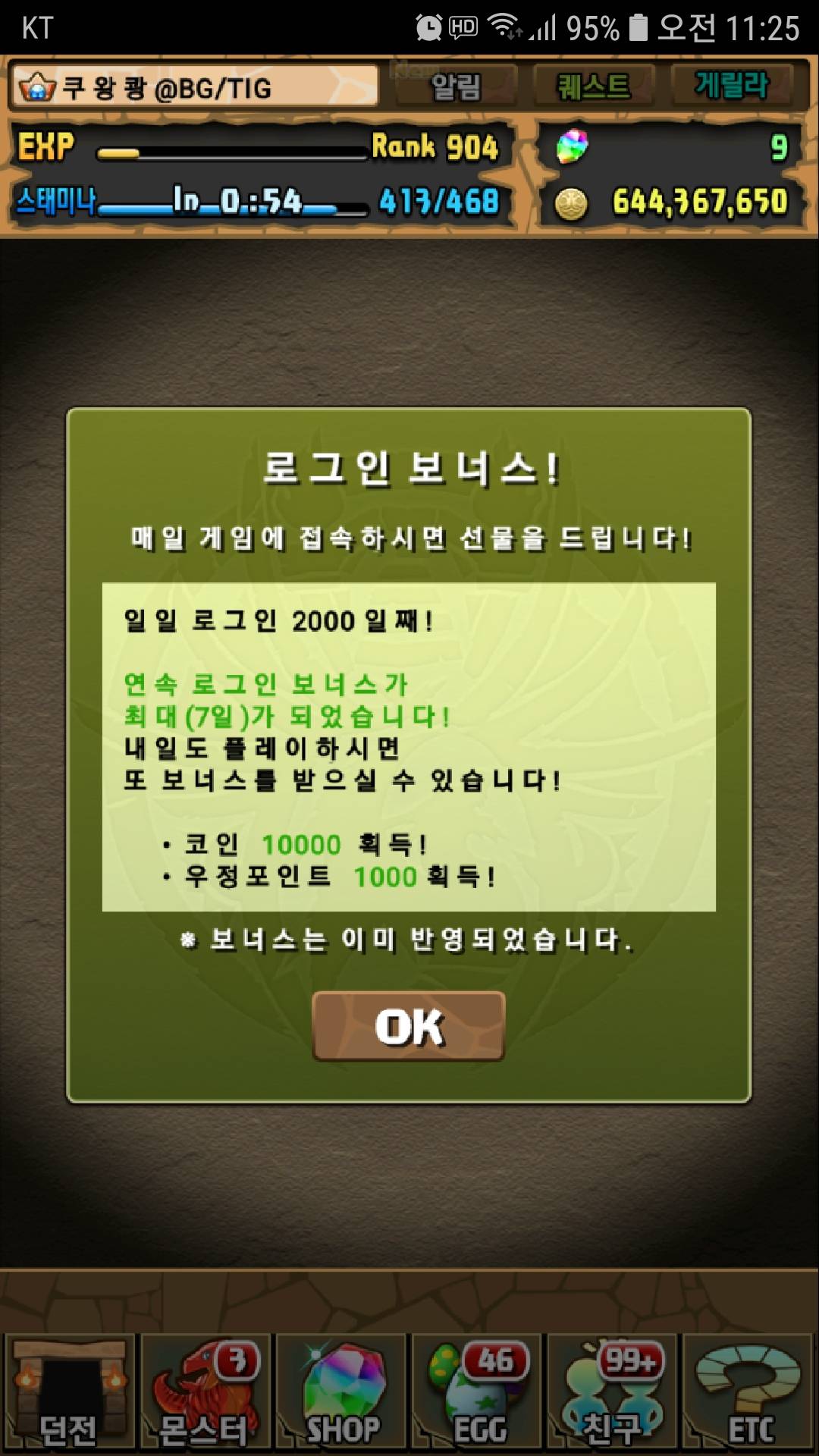Go to the SHOP tab
The height and width of the screenshot is (1456, 819).
coord(341,1392)
